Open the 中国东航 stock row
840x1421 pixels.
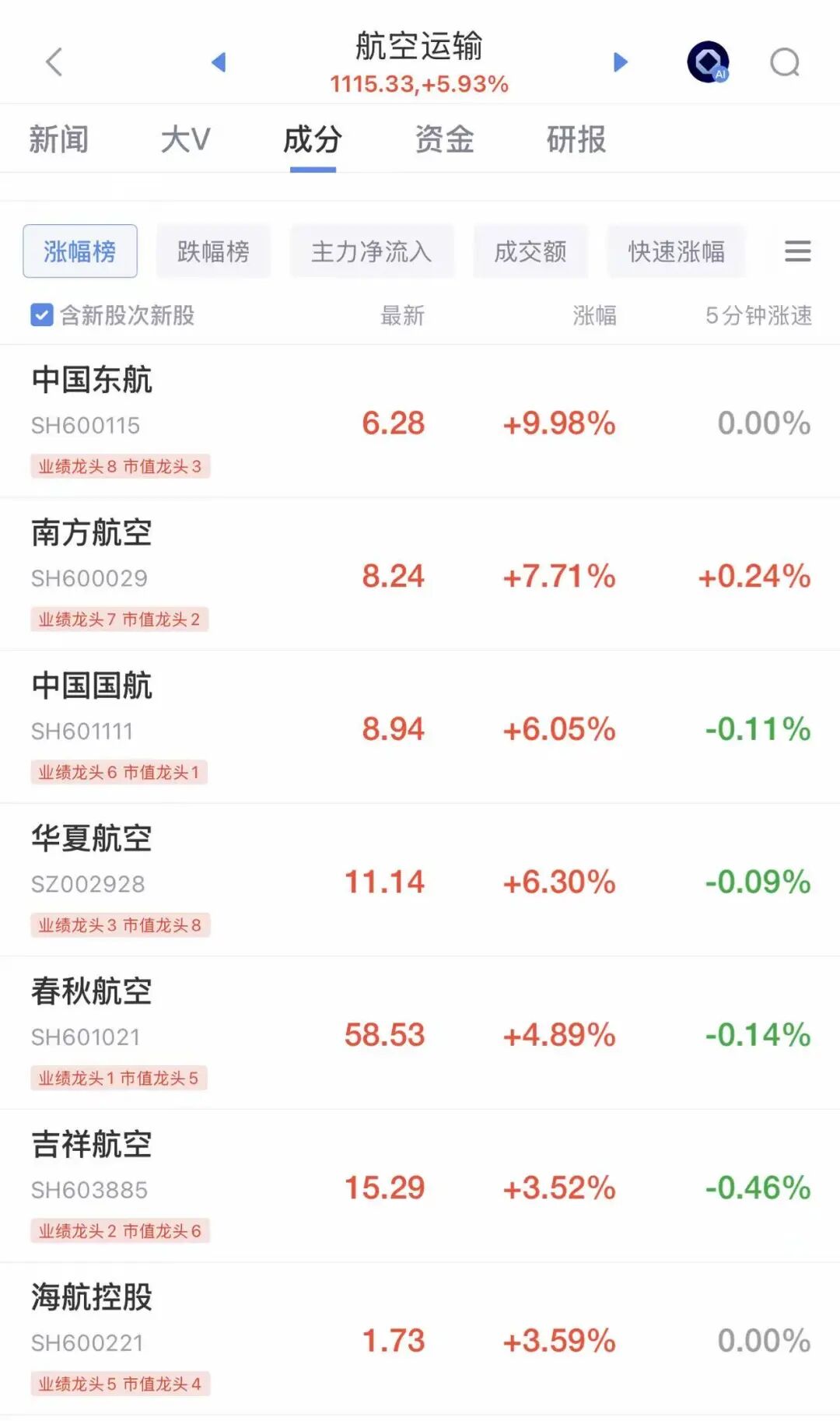pos(420,421)
